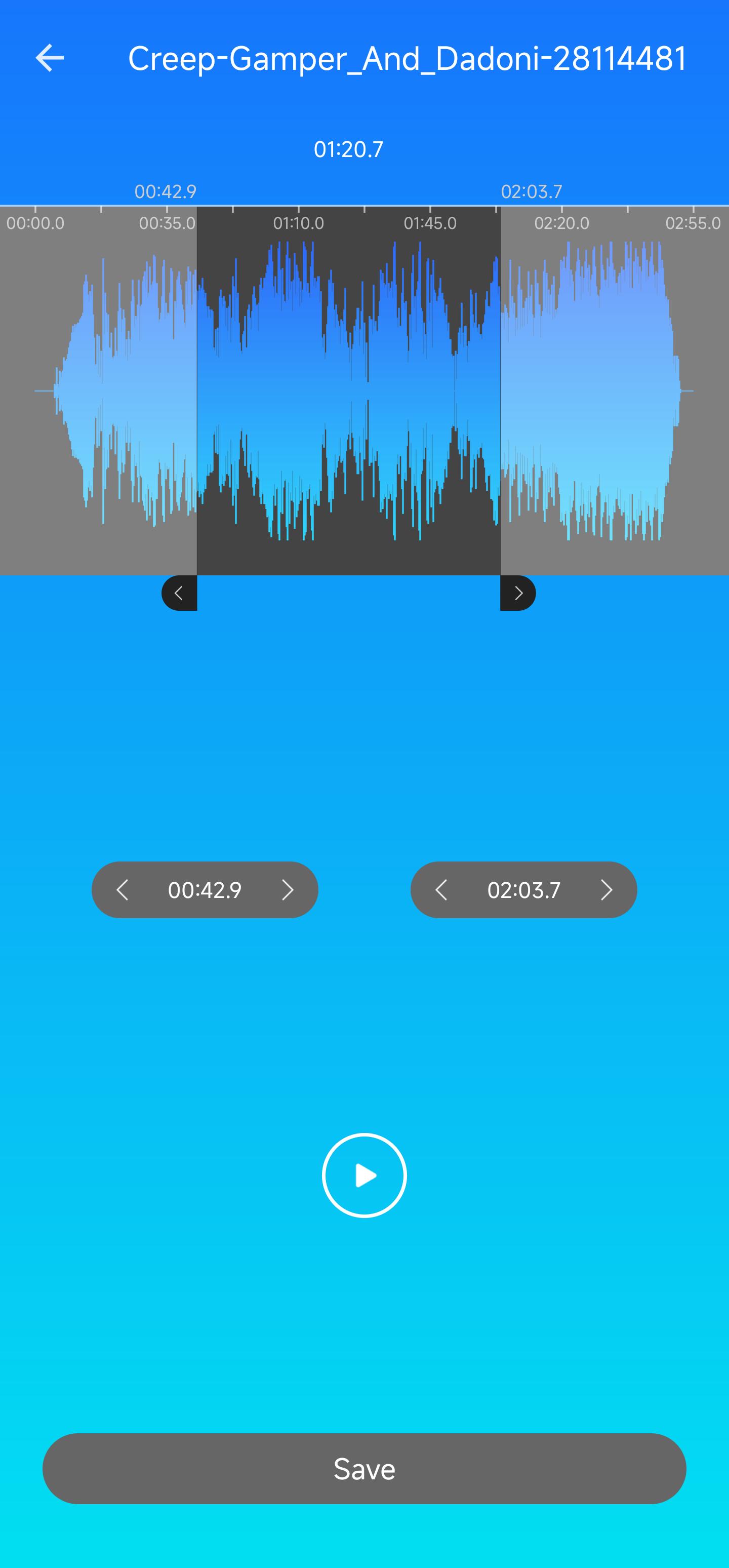This screenshot has width=729, height=1568.
Task: Decrease the 00:42.9 start time
Action: click(x=123, y=890)
